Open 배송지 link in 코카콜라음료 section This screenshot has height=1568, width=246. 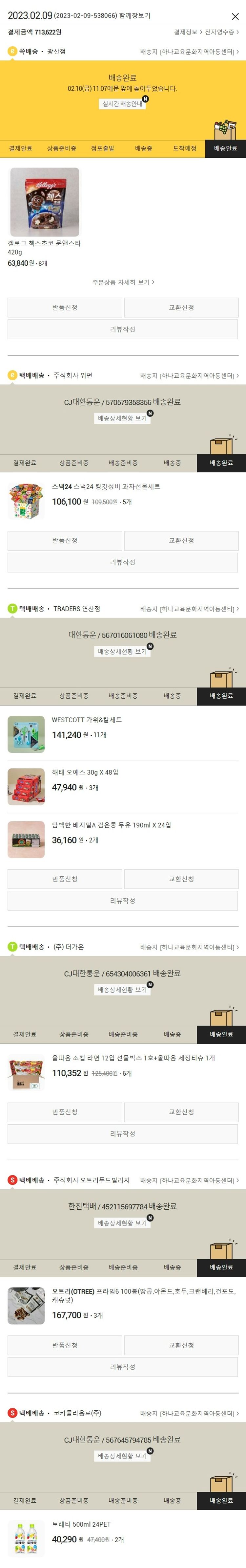189,1413
